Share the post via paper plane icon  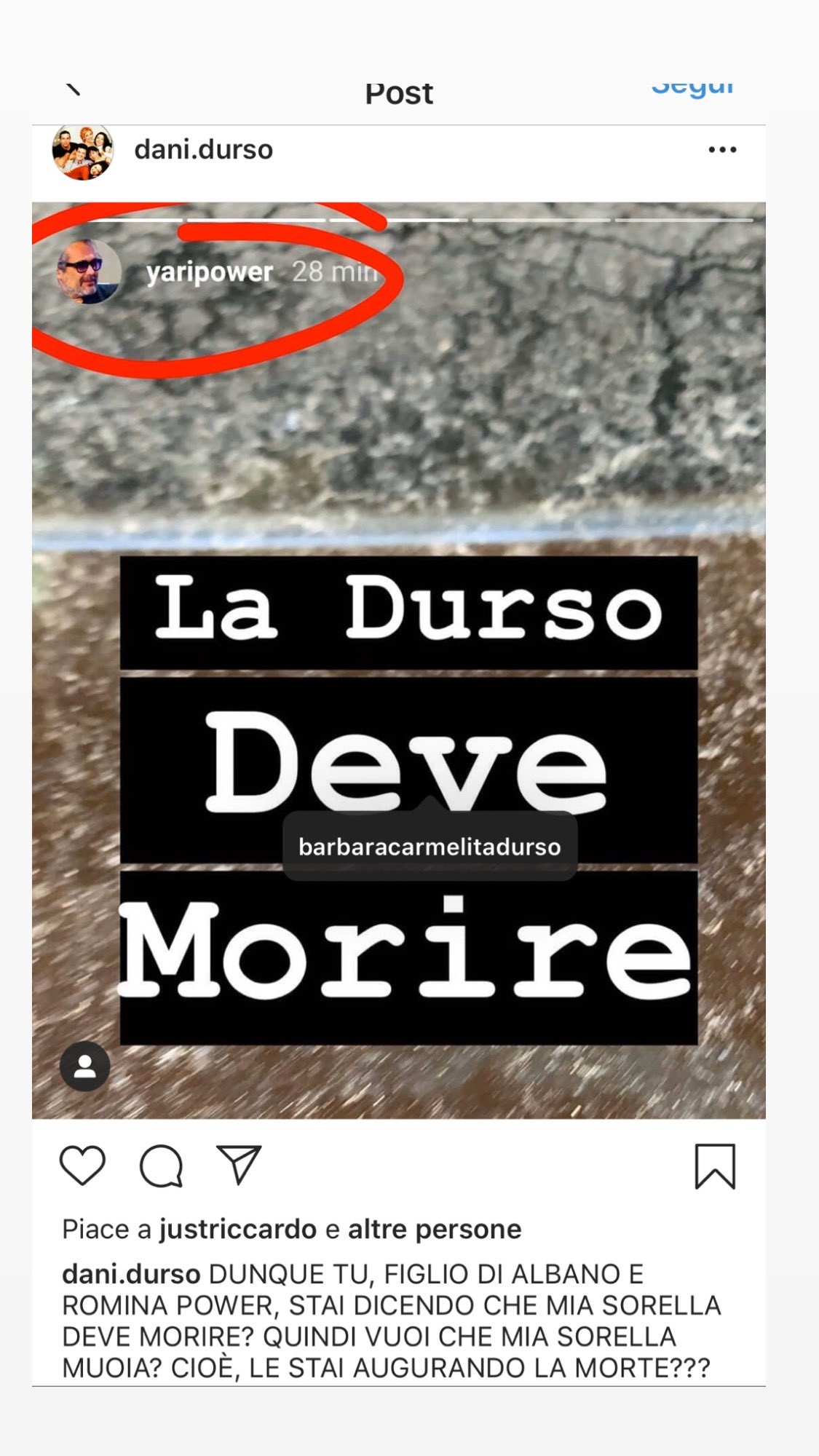tap(239, 1165)
